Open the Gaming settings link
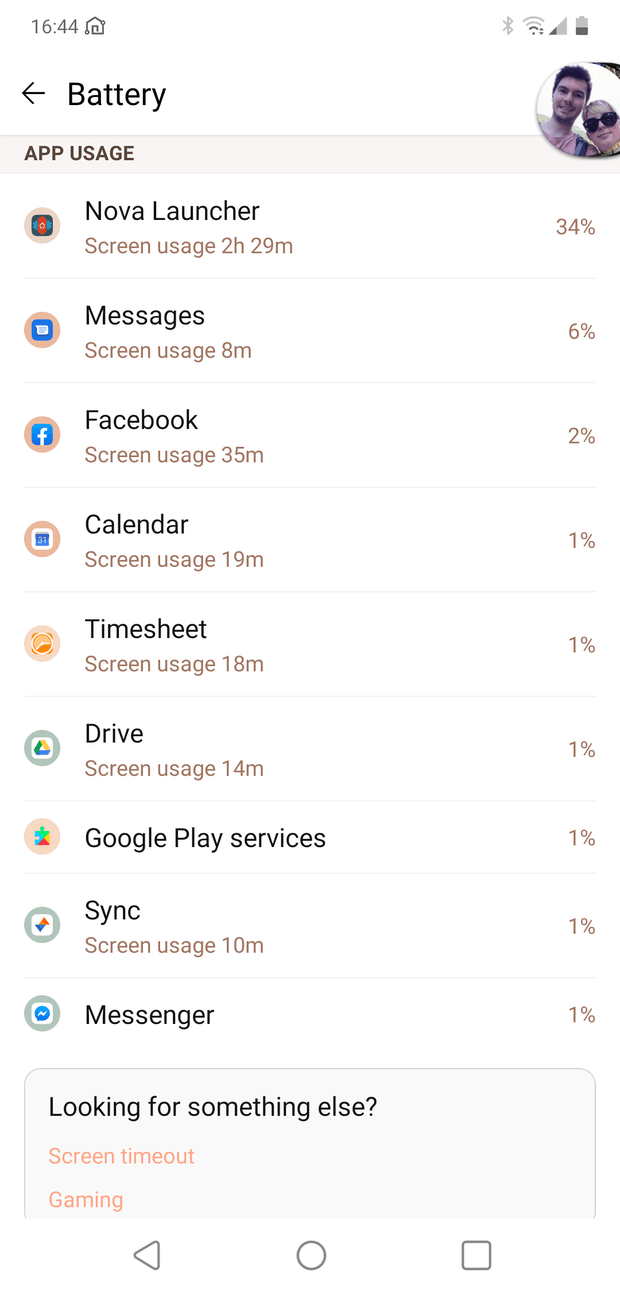The width and height of the screenshot is (620, 1291). pyautogui.click(x=86, y=1200)
